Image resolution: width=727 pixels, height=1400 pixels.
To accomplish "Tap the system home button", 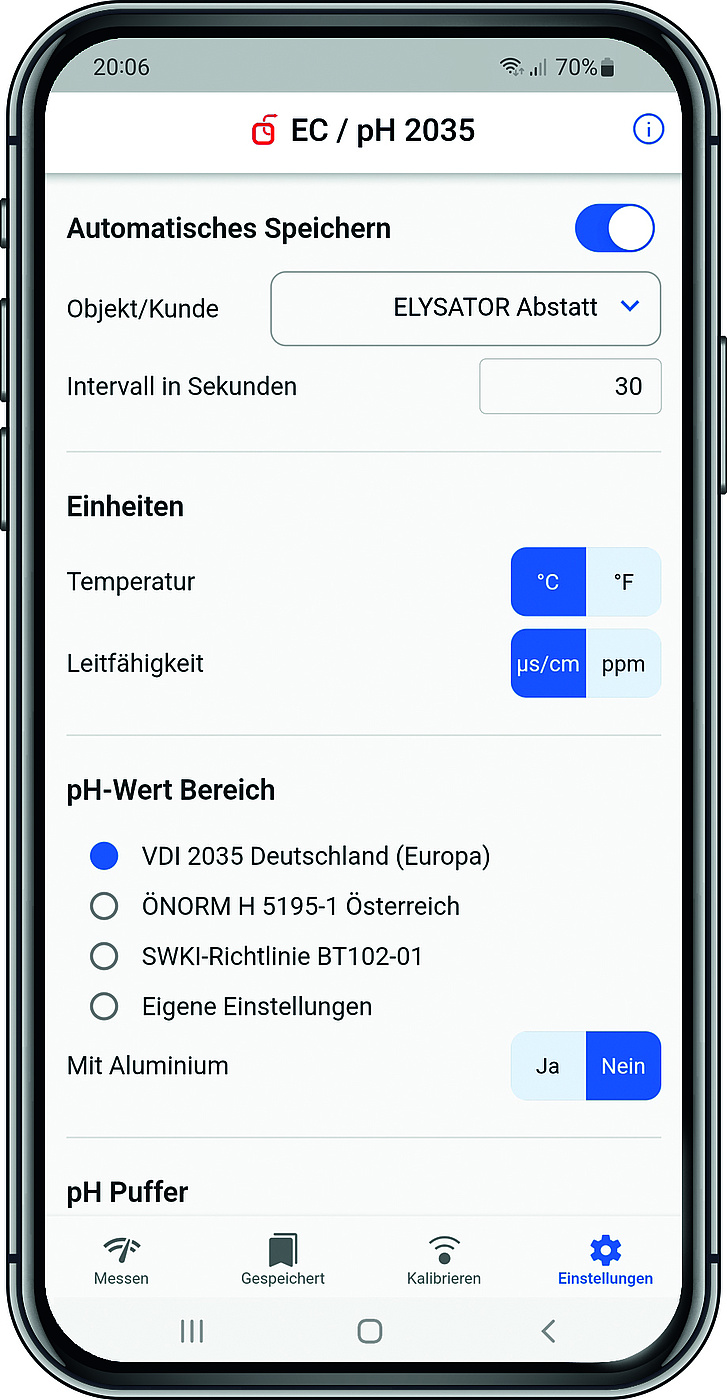I will [x=369, y=1330].
